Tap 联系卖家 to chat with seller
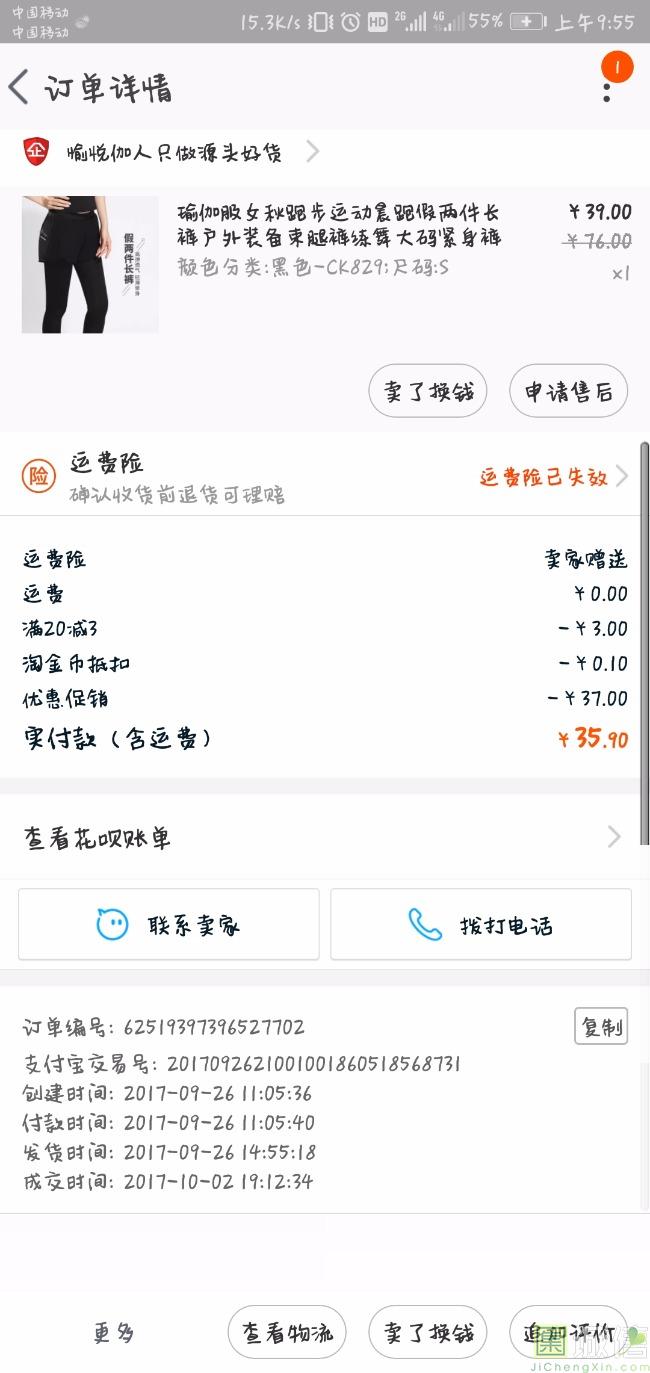650x1373 pixels. (169, 924)
